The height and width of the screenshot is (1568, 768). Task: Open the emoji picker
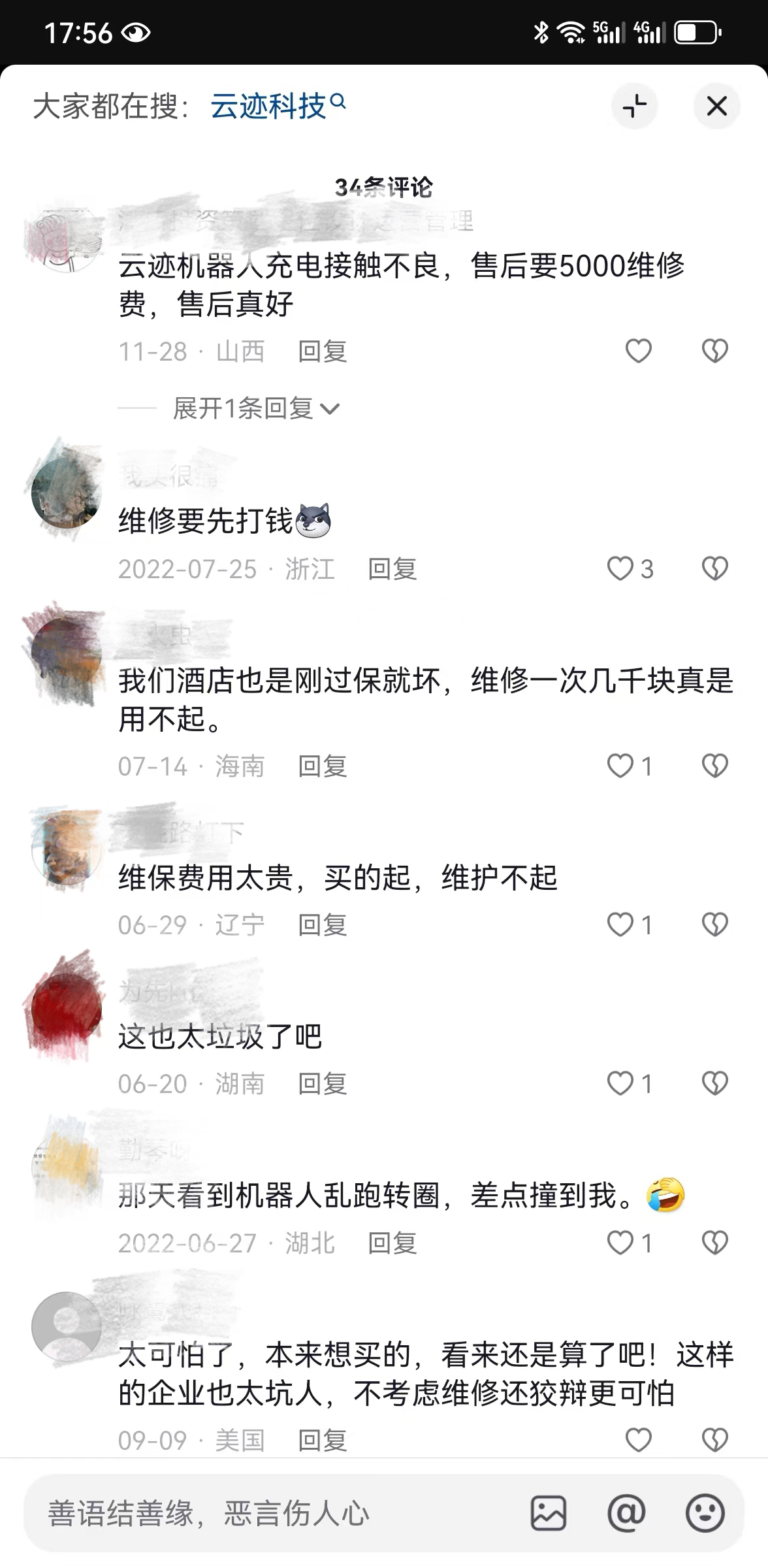pyautogui.click(x=705, y=1513)
